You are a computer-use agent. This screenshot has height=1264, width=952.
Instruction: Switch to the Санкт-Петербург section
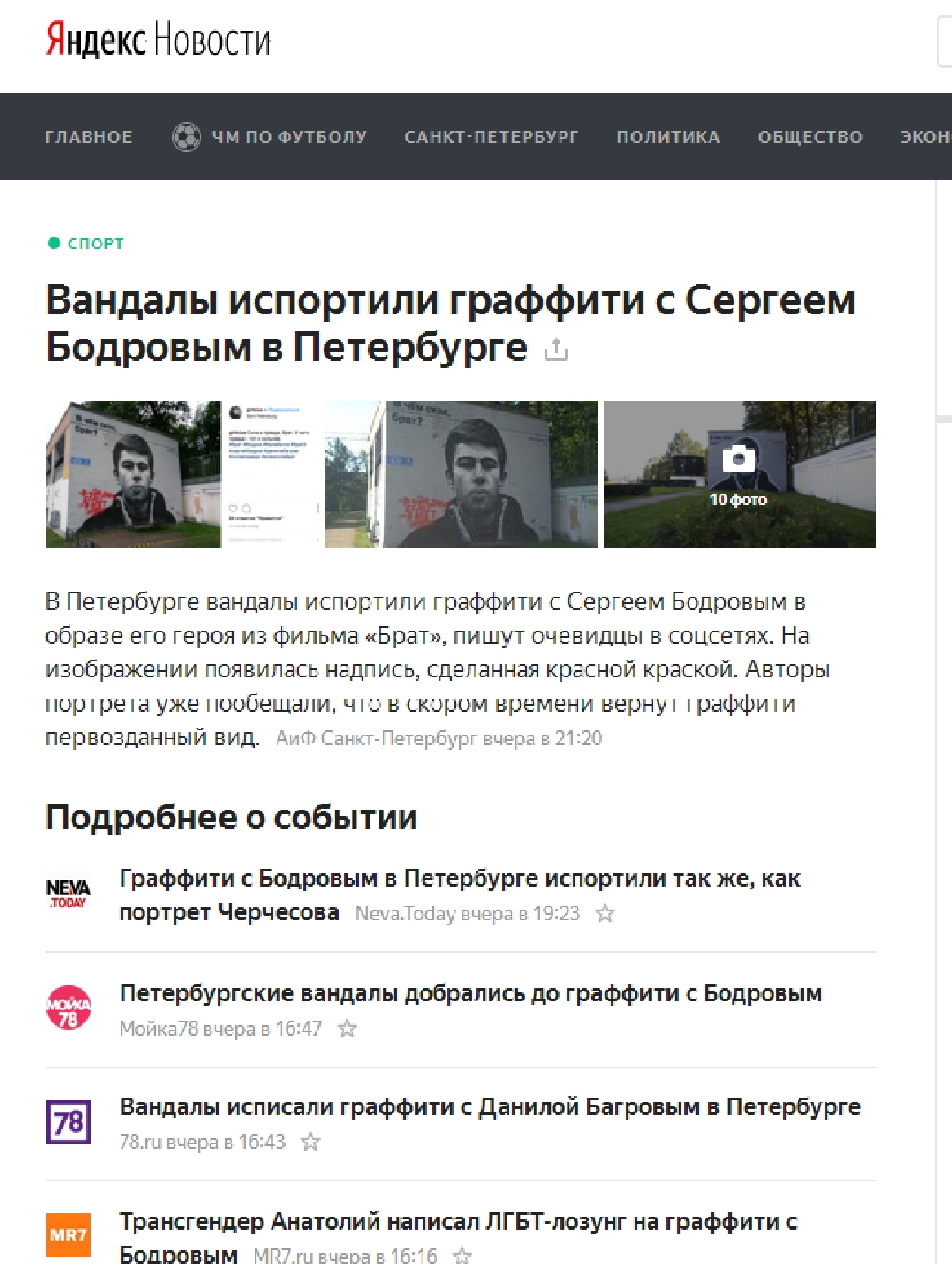pyautogui.click(x=491, y=137)
